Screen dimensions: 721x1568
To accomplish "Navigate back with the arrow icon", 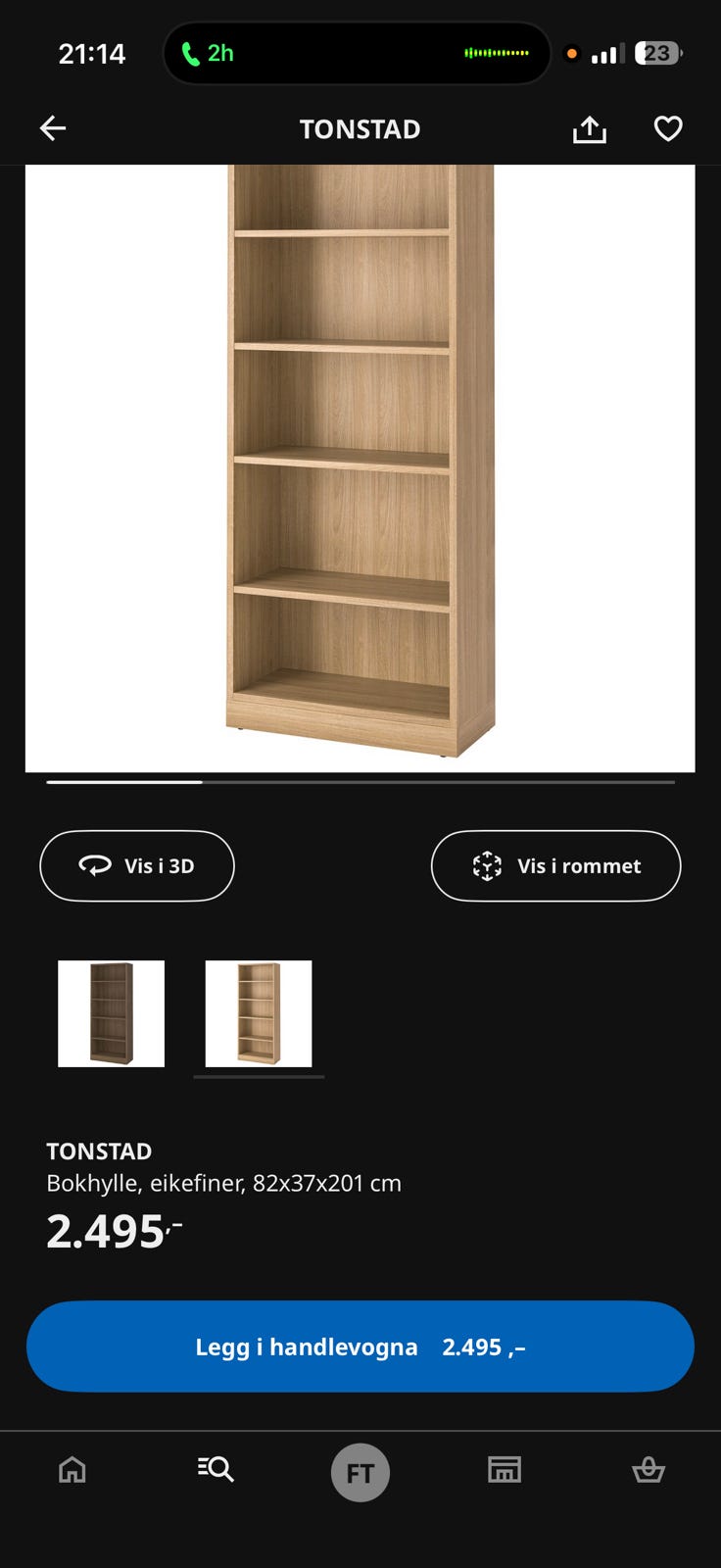I will point(52,128).
